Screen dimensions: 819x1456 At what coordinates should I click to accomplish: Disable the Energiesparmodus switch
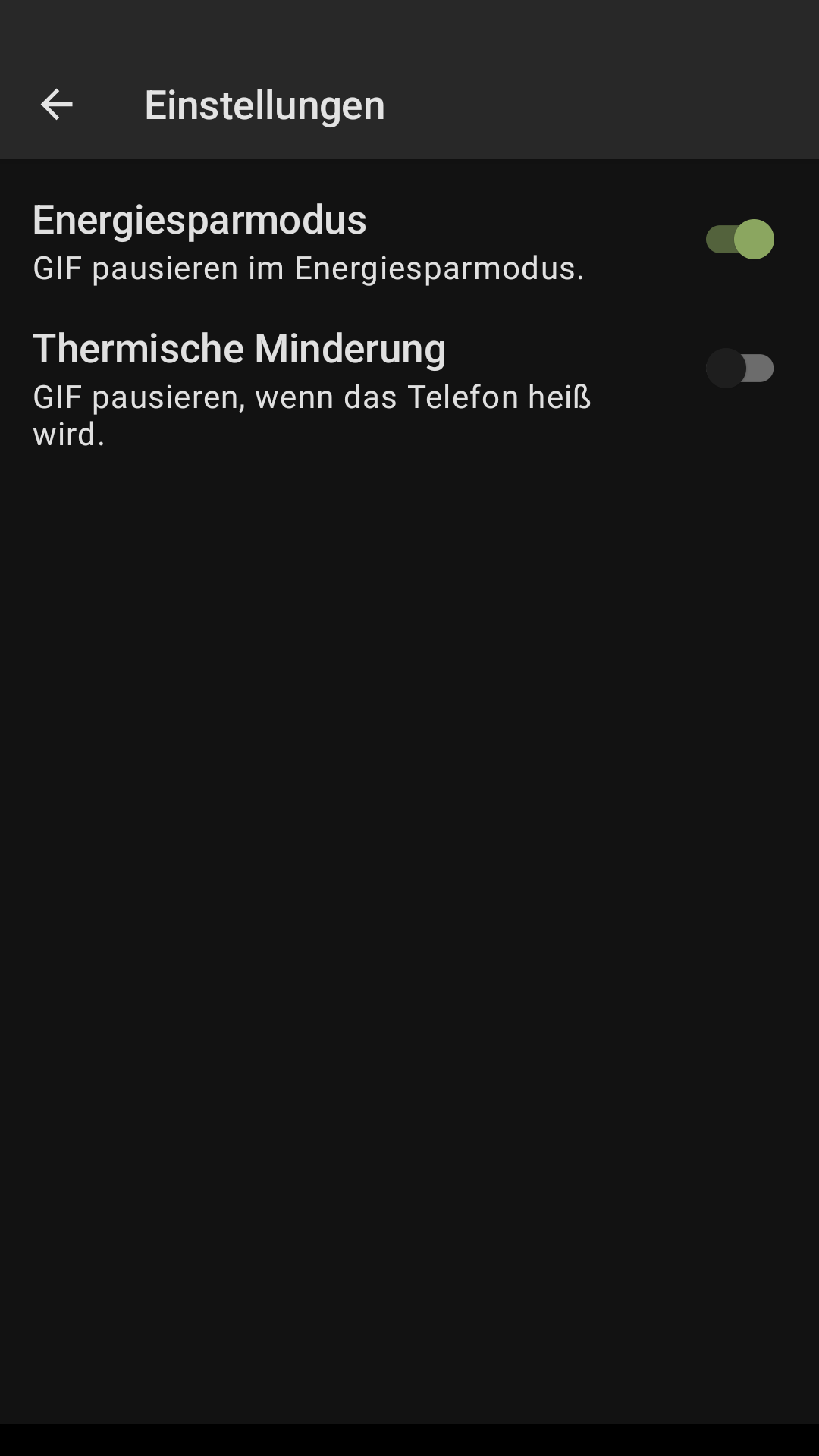click(x=739, y=240)
